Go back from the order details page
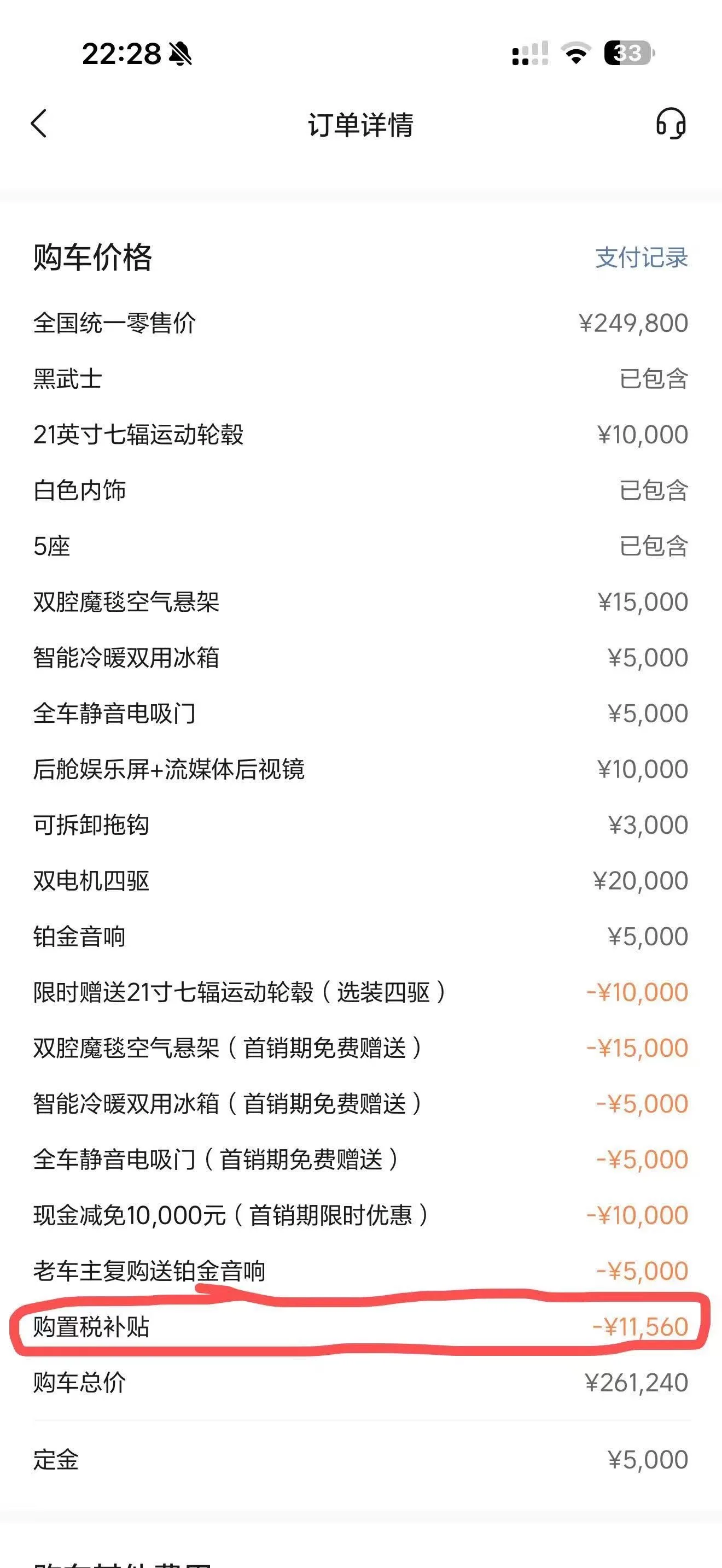This screenshot has width=722, height=1568. coord(39,124)
